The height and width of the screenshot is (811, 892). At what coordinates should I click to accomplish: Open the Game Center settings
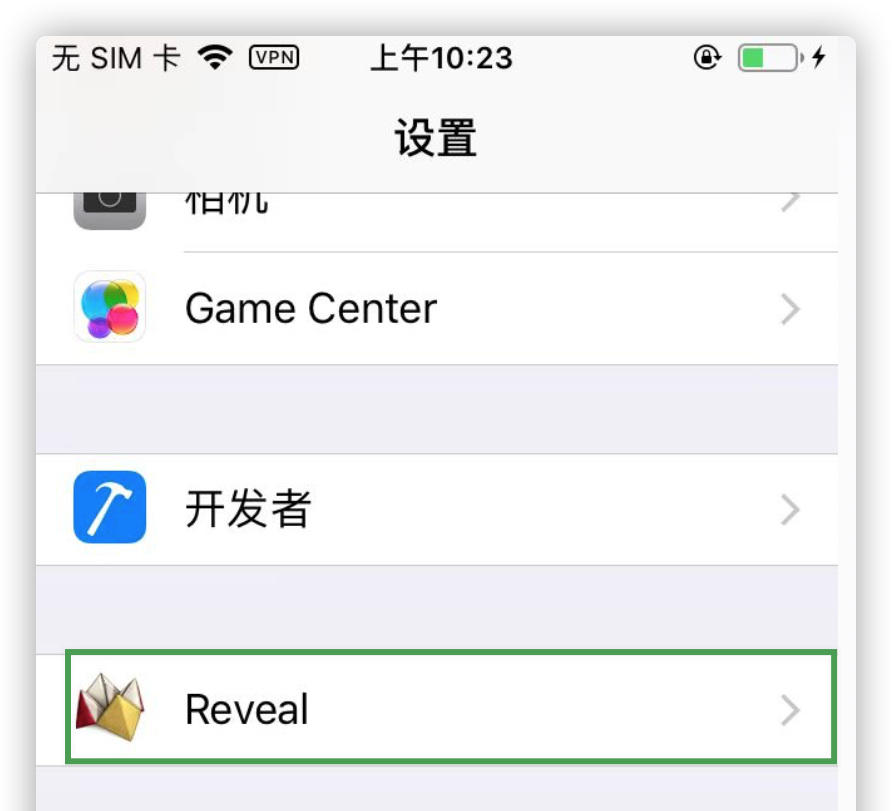point(436,309)
